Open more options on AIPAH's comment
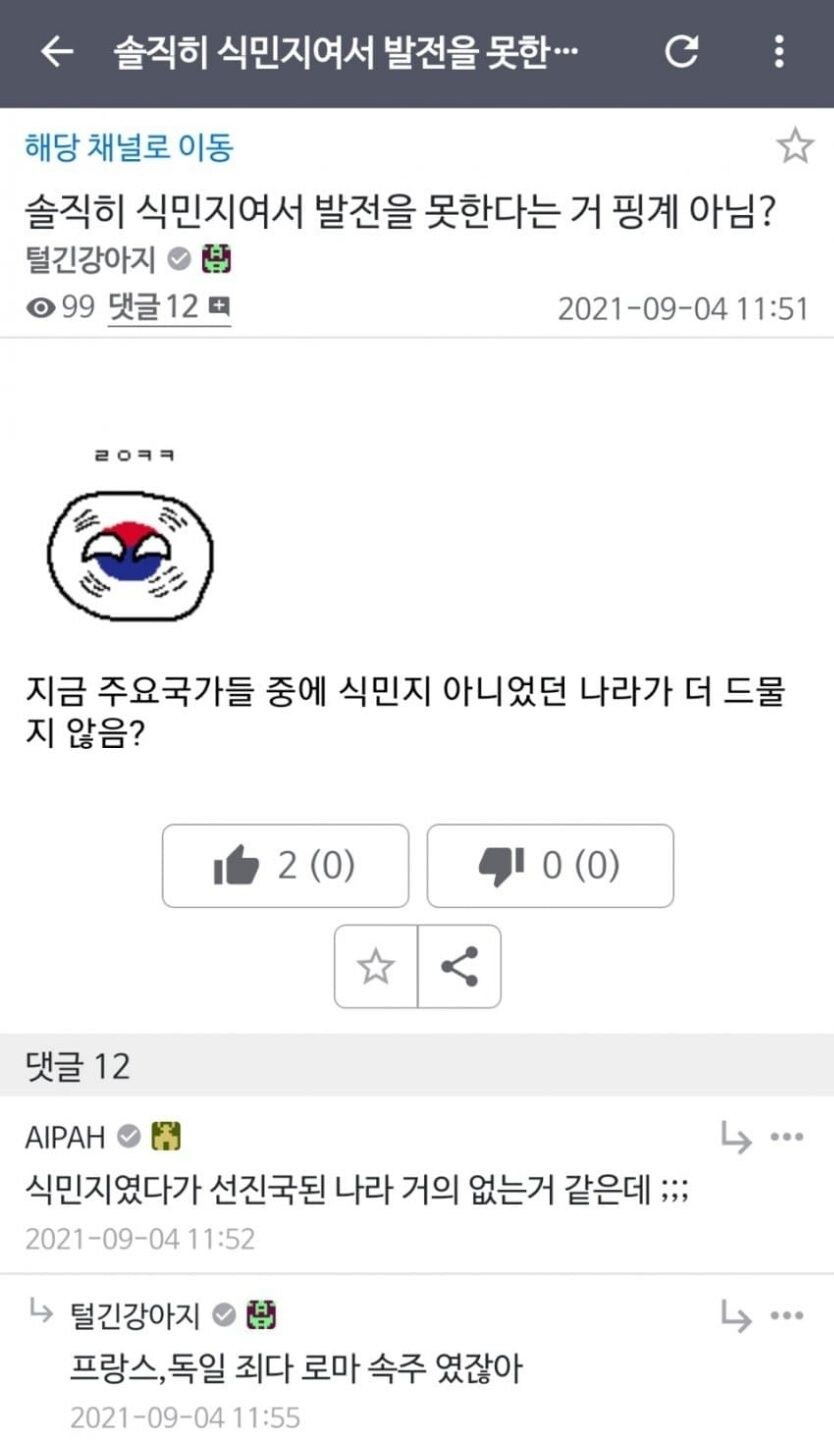 click(787, 1137)
